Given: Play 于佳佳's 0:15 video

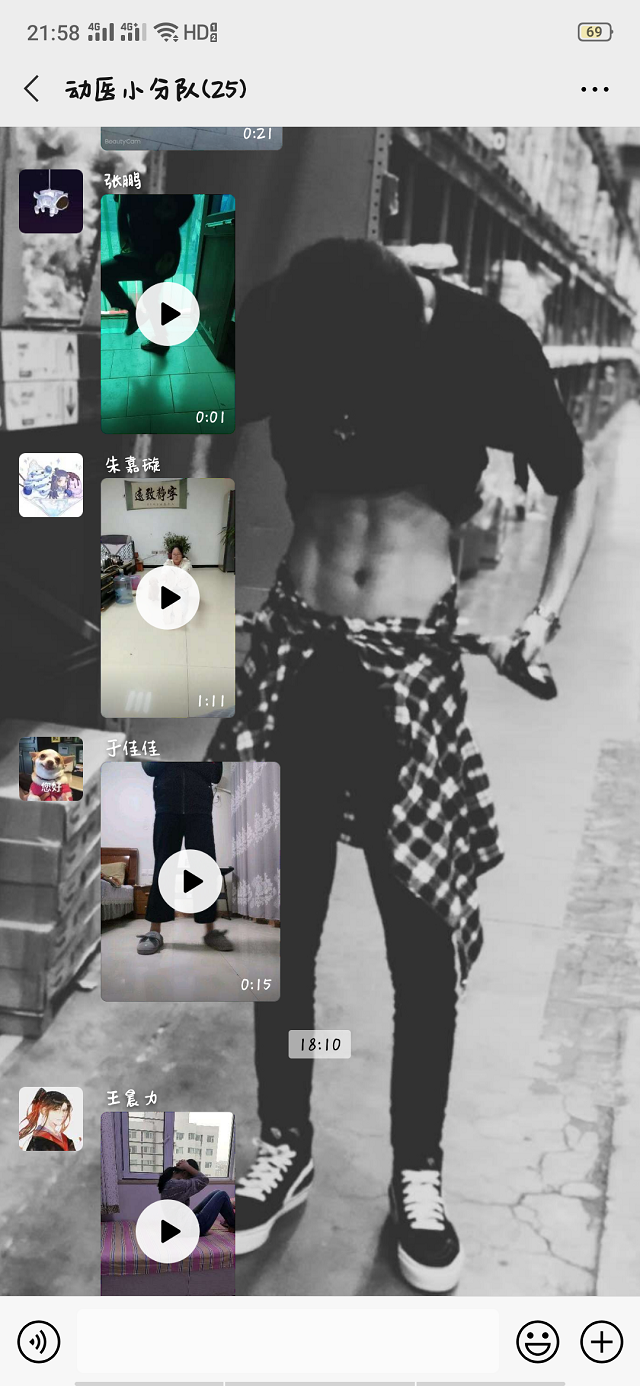Looking at the screenshot, I should click(190, 881).
